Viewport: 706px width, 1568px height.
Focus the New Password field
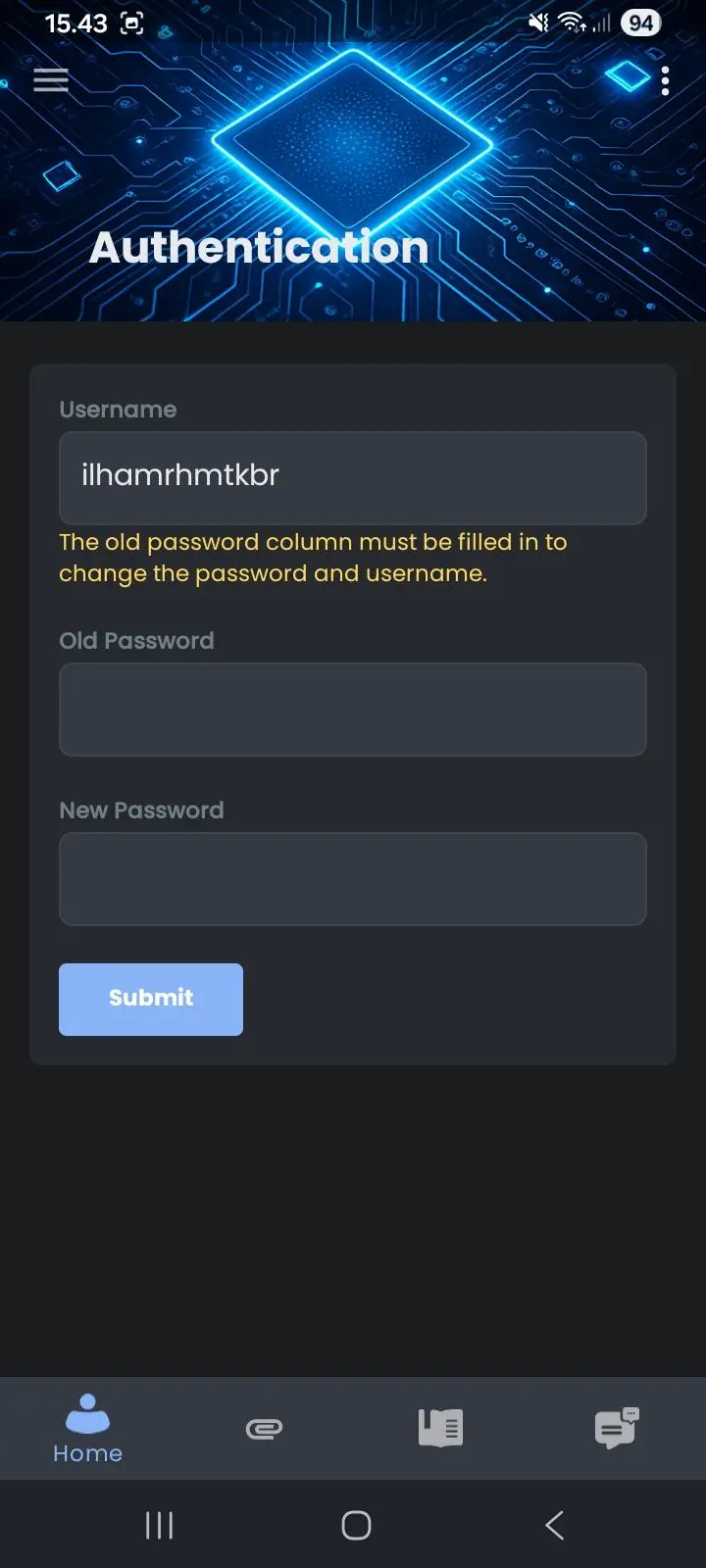[353, 879]
